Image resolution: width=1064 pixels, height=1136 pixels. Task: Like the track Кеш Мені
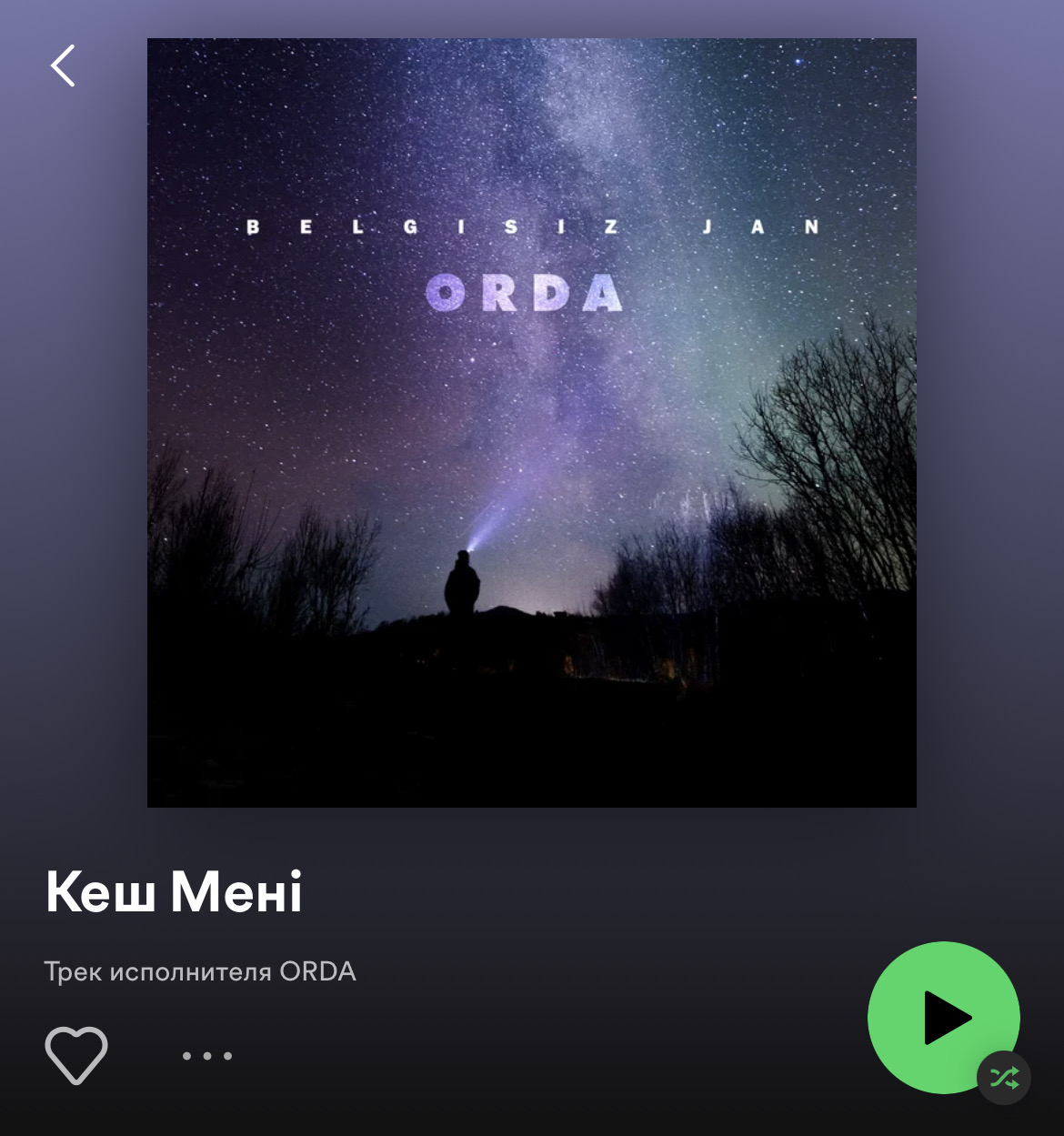(76, 1055)
